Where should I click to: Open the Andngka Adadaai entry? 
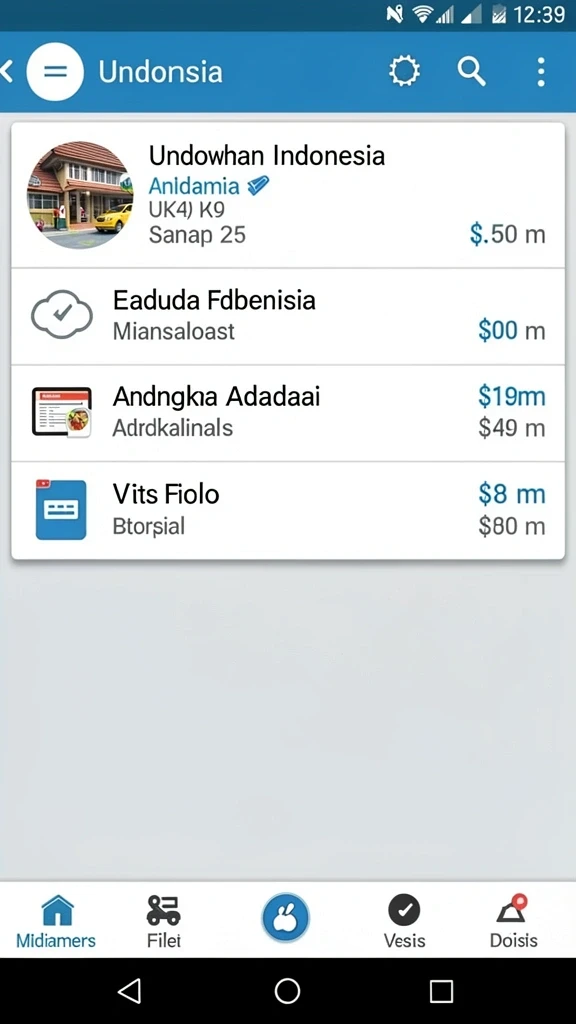click(288, 413)
